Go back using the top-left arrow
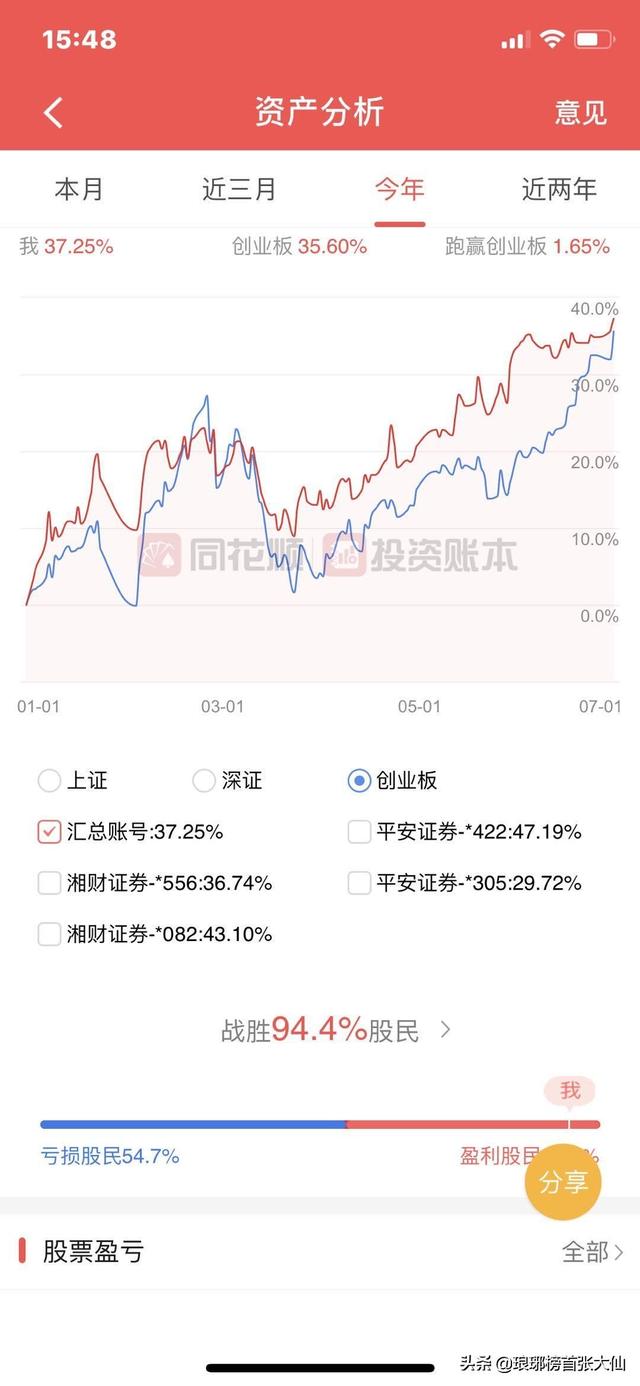Image resolution: width=640 pixels, height=1386 pixels. coord(54,112)
